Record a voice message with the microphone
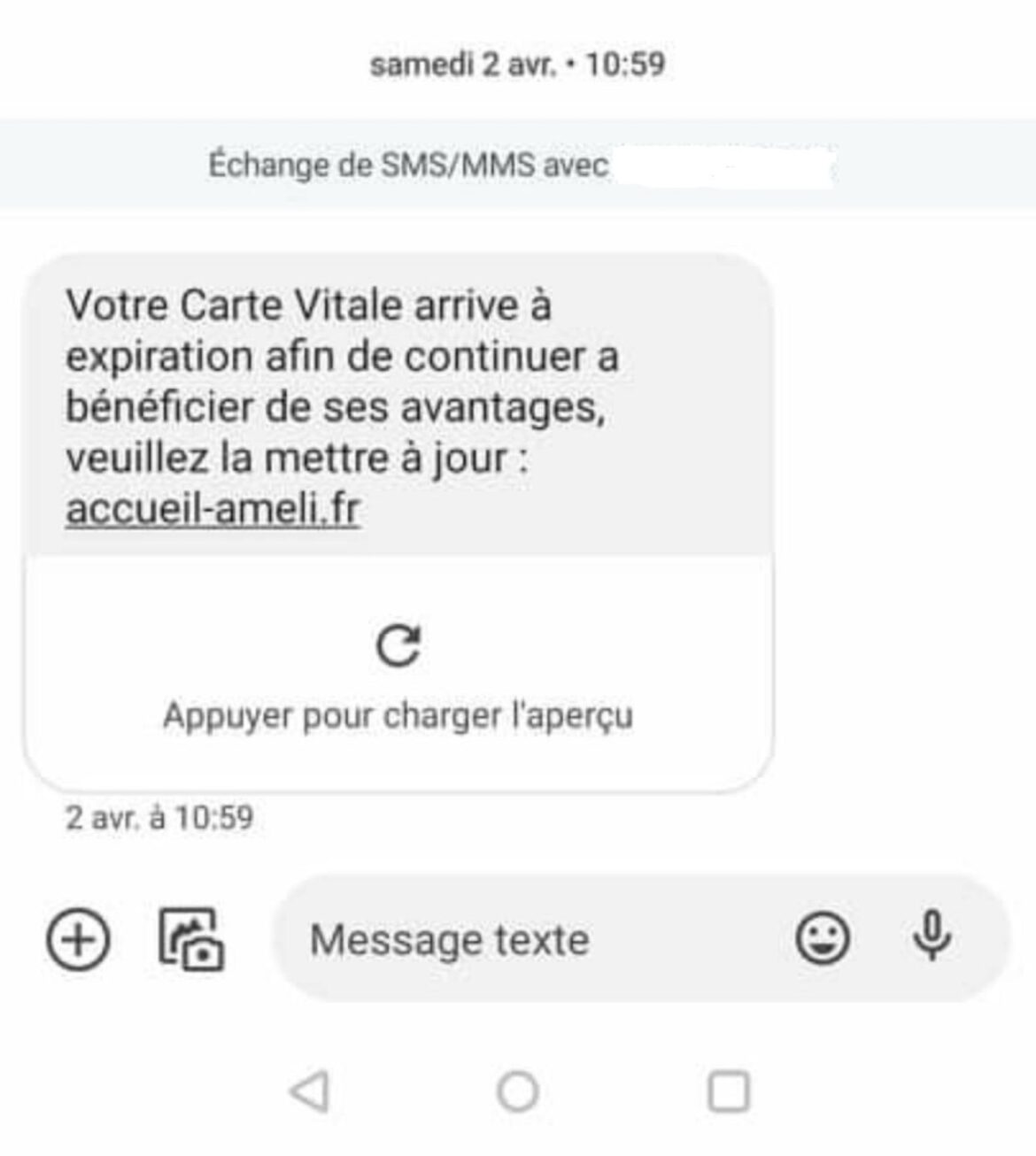Image resolution: width=1036 pixels, height=1156 pixels. (932, 936)
